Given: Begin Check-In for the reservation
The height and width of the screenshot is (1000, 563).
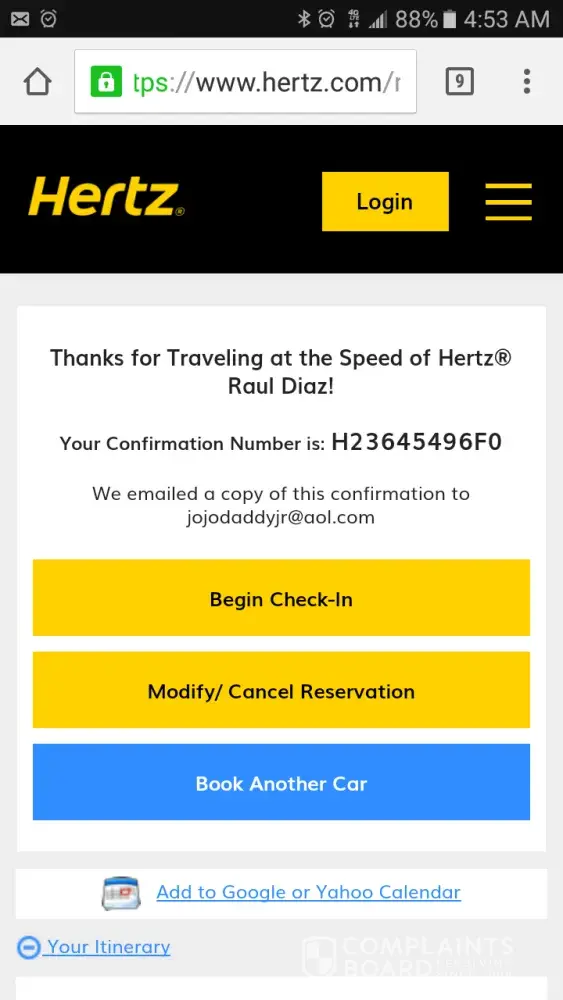Looking at the screenshot, I should tap(281, 598).
